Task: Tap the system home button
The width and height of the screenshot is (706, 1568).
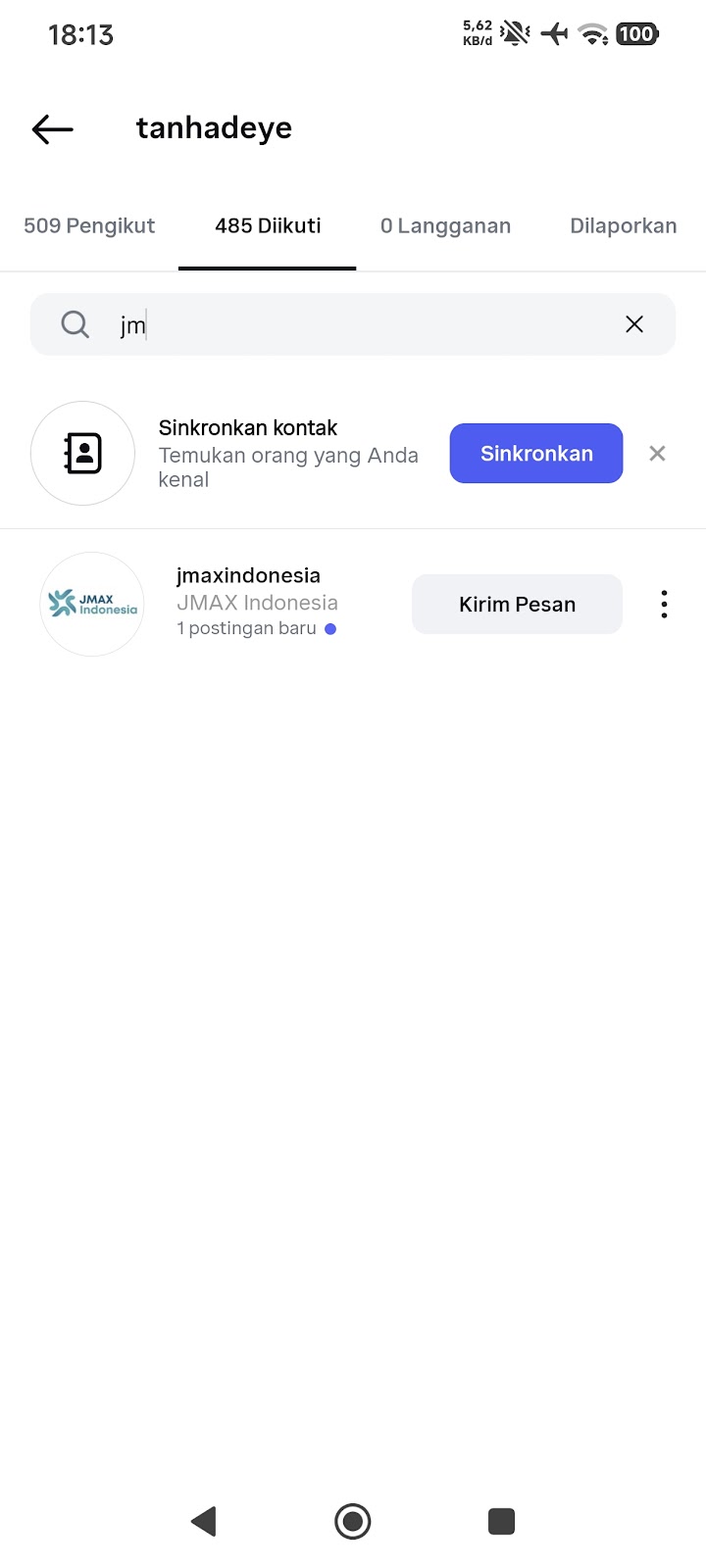Action: pyautogui.click(x=353, y=1521)
